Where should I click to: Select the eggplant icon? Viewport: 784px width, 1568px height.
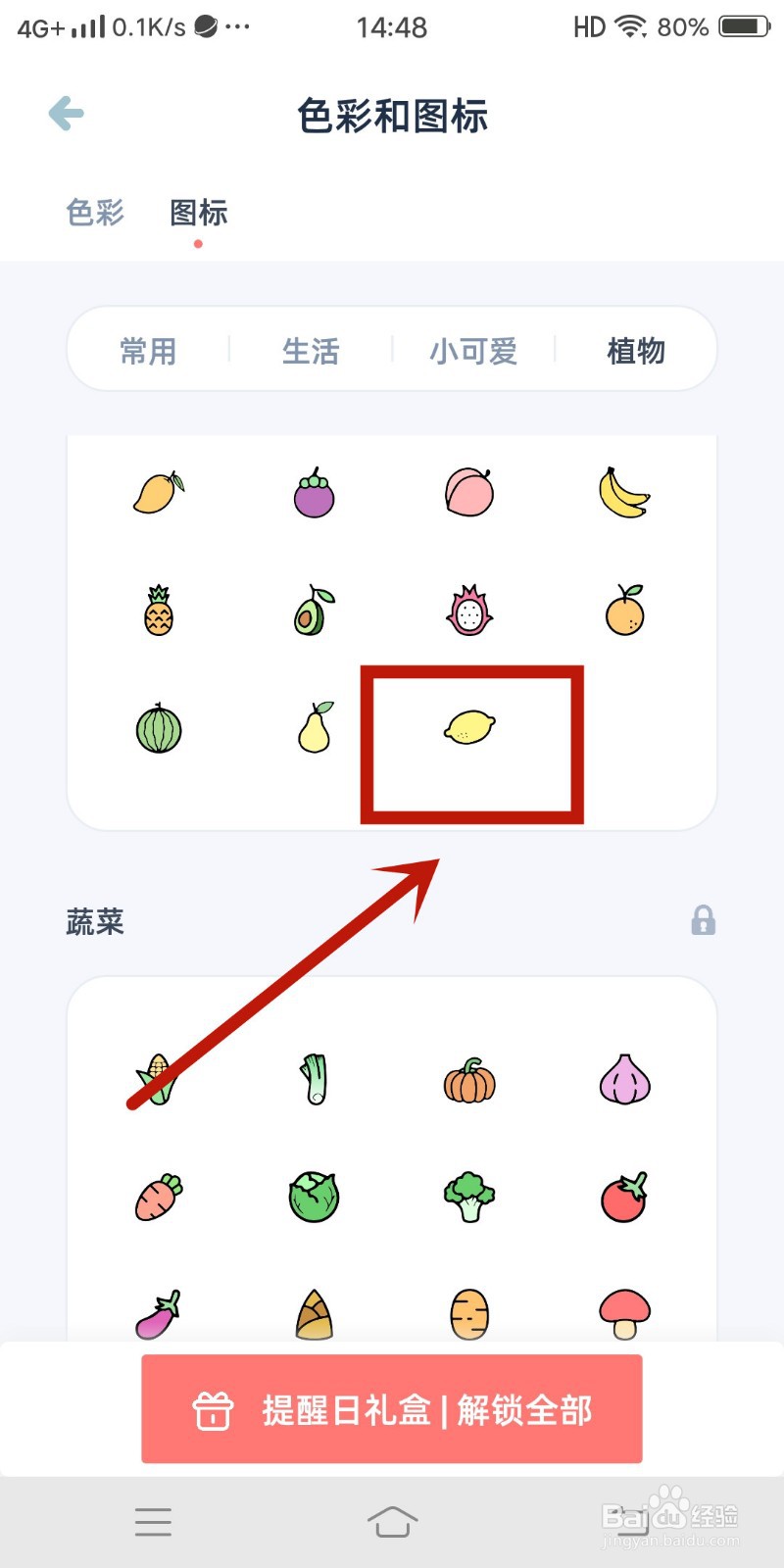pos(158,1315)
